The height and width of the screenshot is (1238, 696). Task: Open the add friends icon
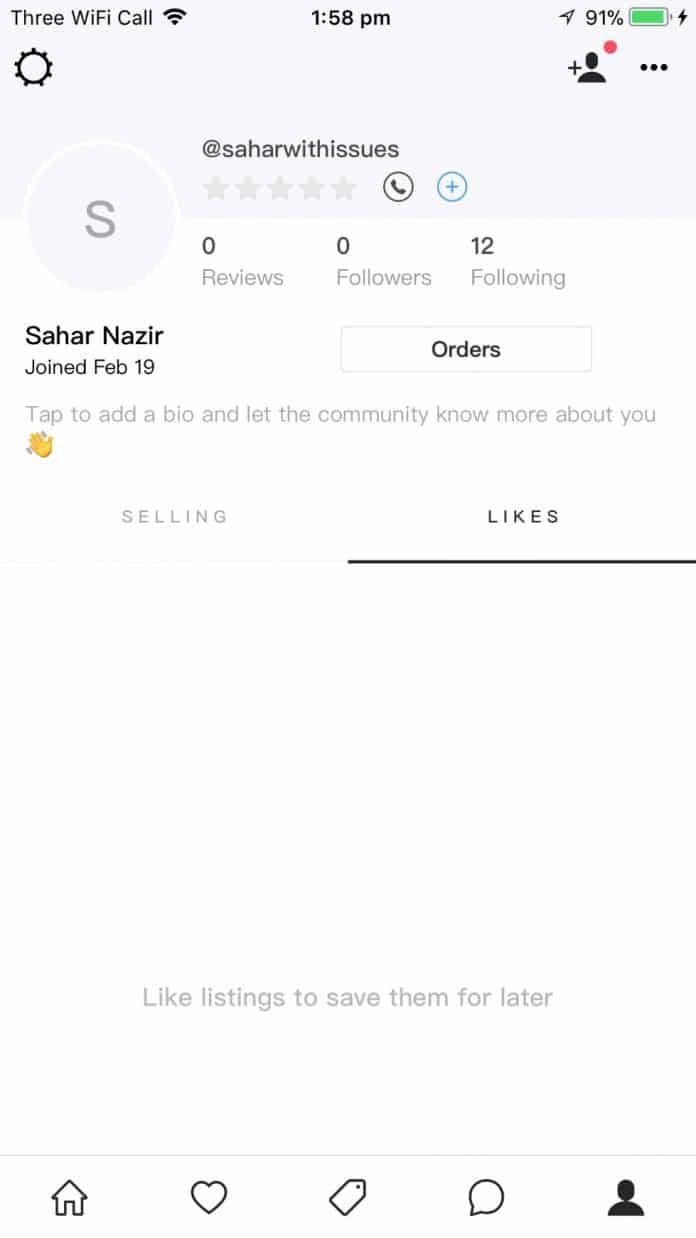pos(589,68)
